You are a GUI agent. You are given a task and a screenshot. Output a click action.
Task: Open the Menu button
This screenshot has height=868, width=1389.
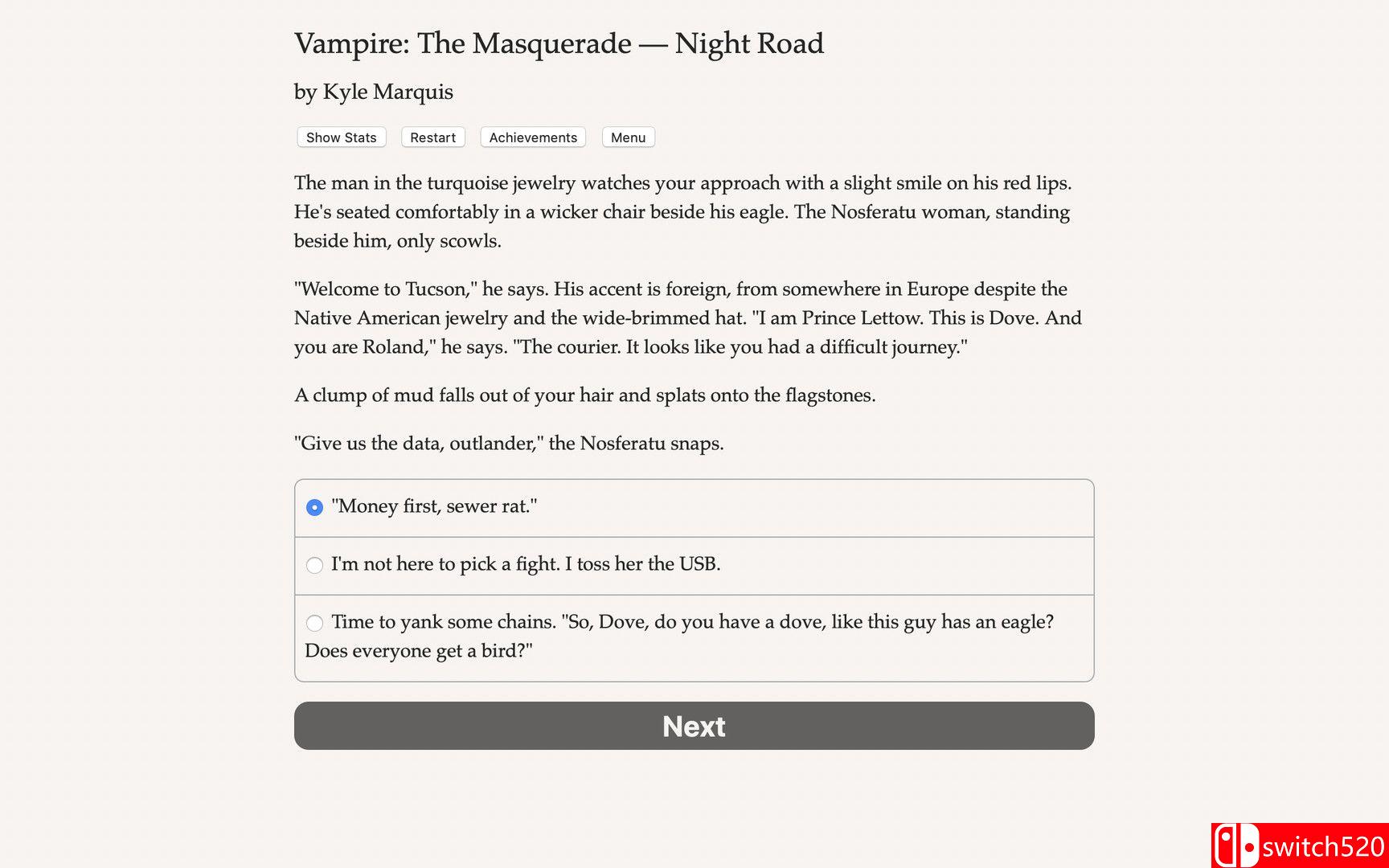click(x=628, y=137)
